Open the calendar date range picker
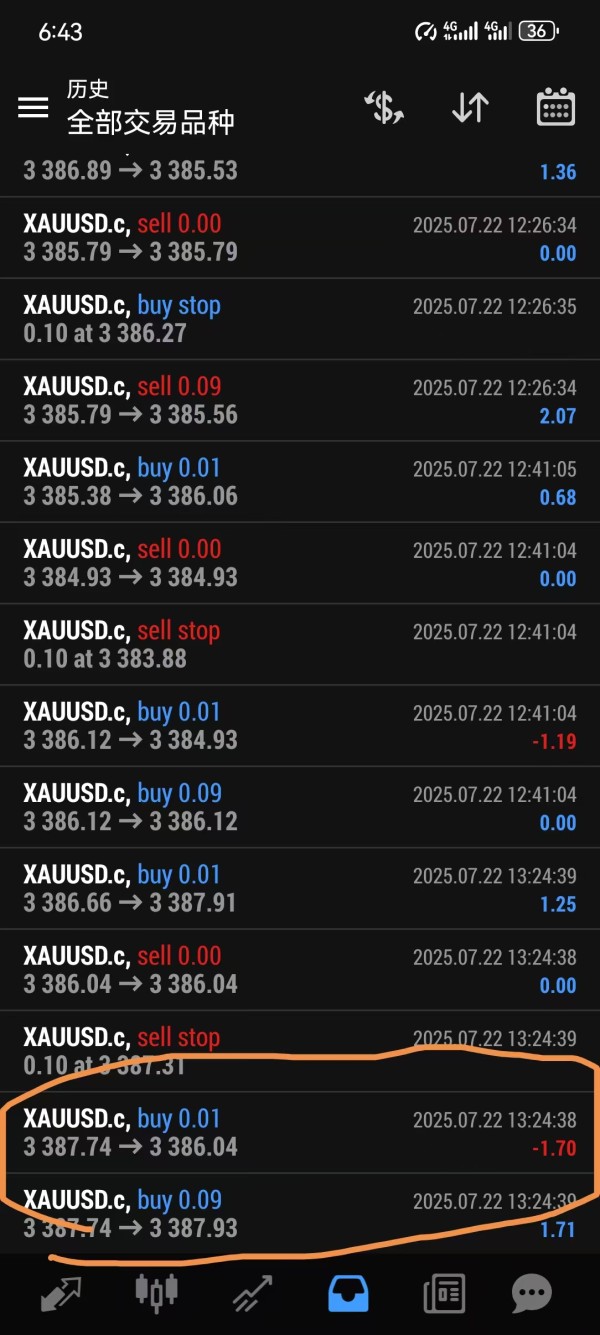The image size is (600, 1335). click(x=556, y=107)
